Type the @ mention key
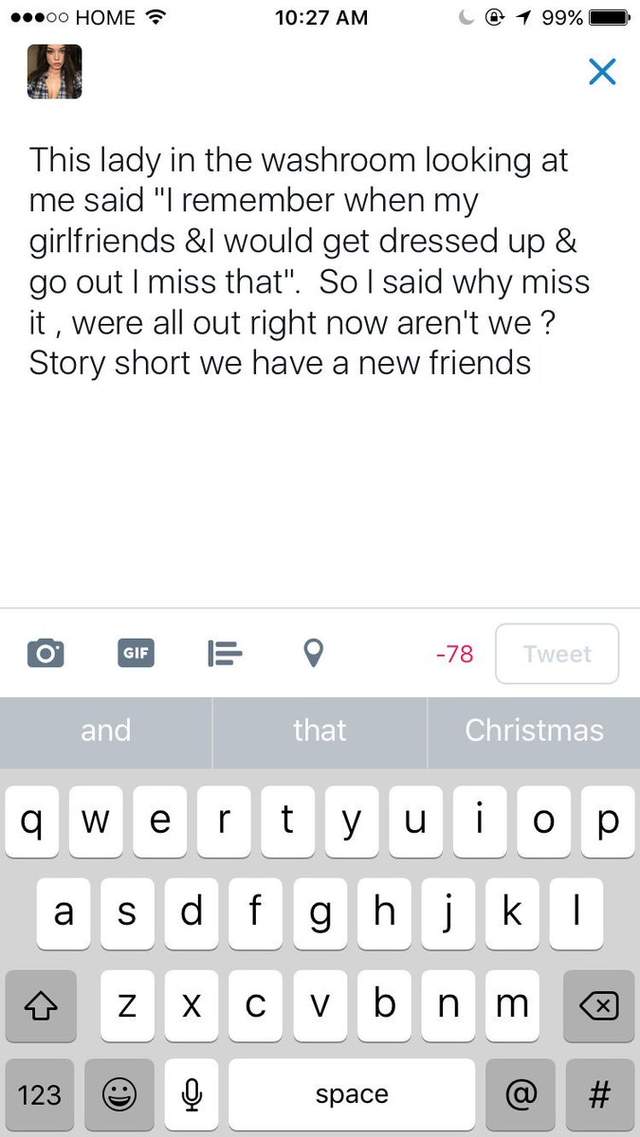 [520, 1094]
